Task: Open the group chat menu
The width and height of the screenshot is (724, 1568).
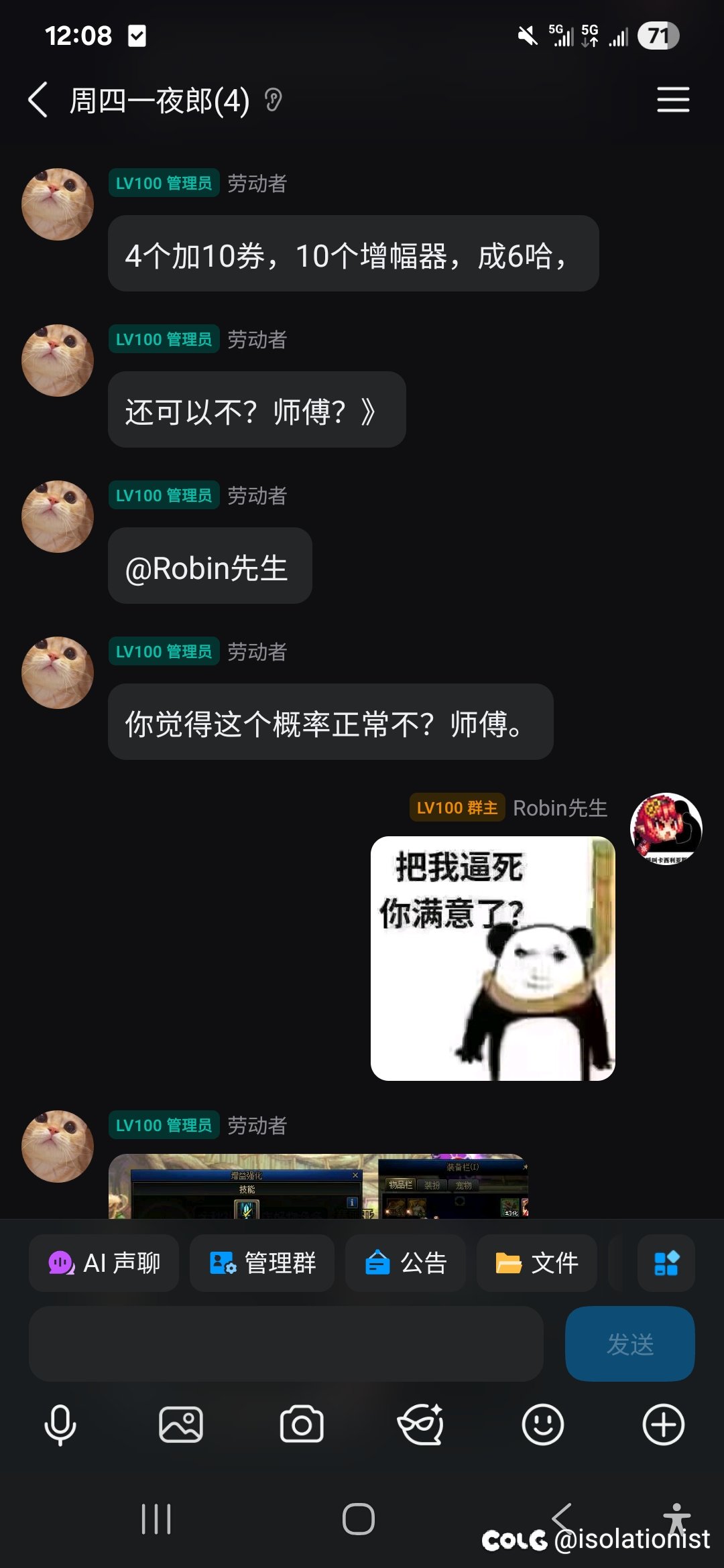Action: point(672,100)
